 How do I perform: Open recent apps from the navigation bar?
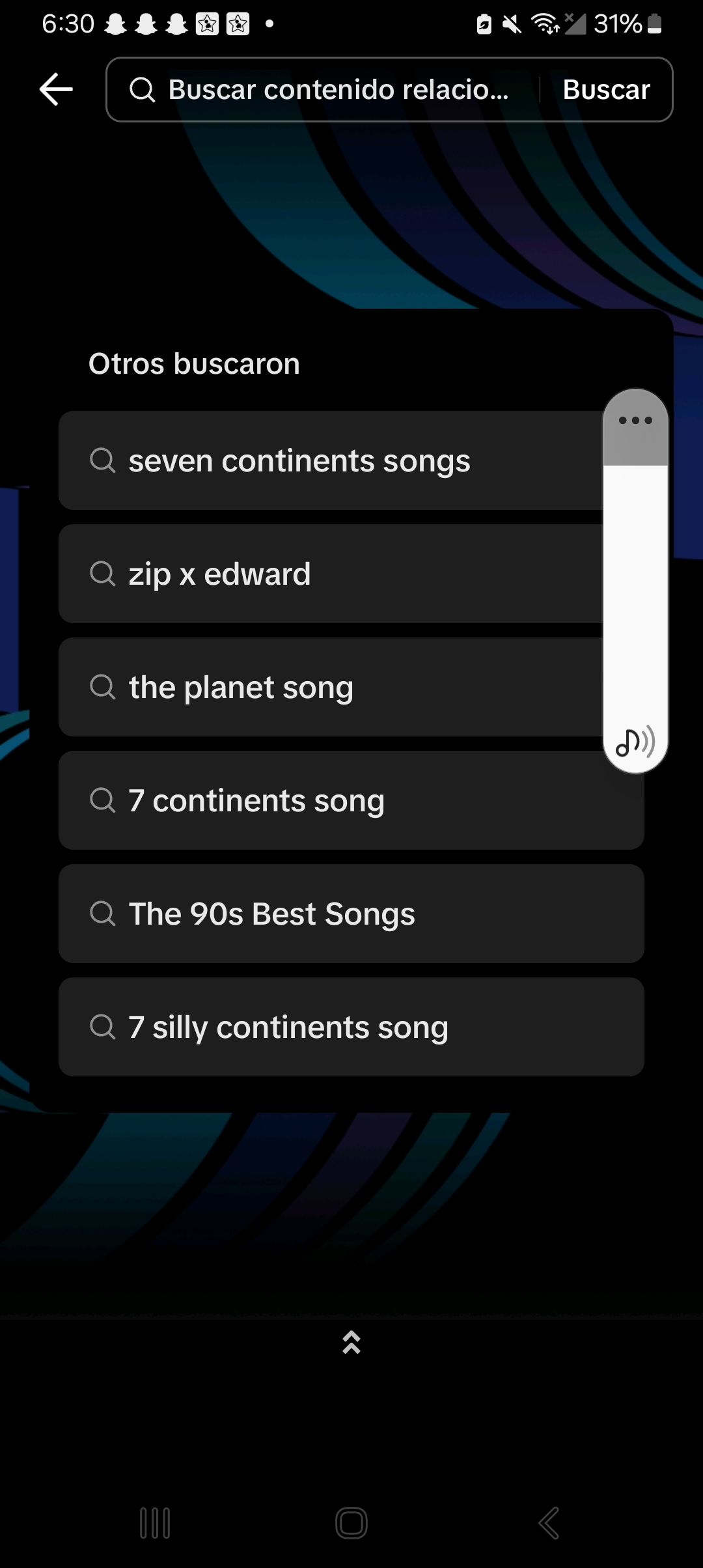click(x=155, y=1523)
